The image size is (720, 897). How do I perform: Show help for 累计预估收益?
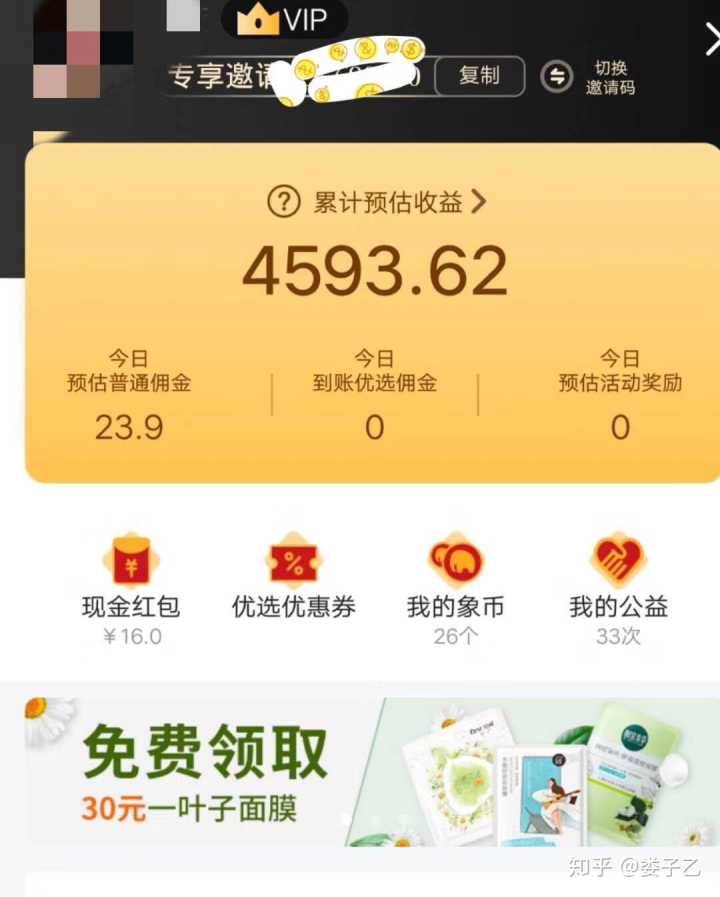(283, 202)
